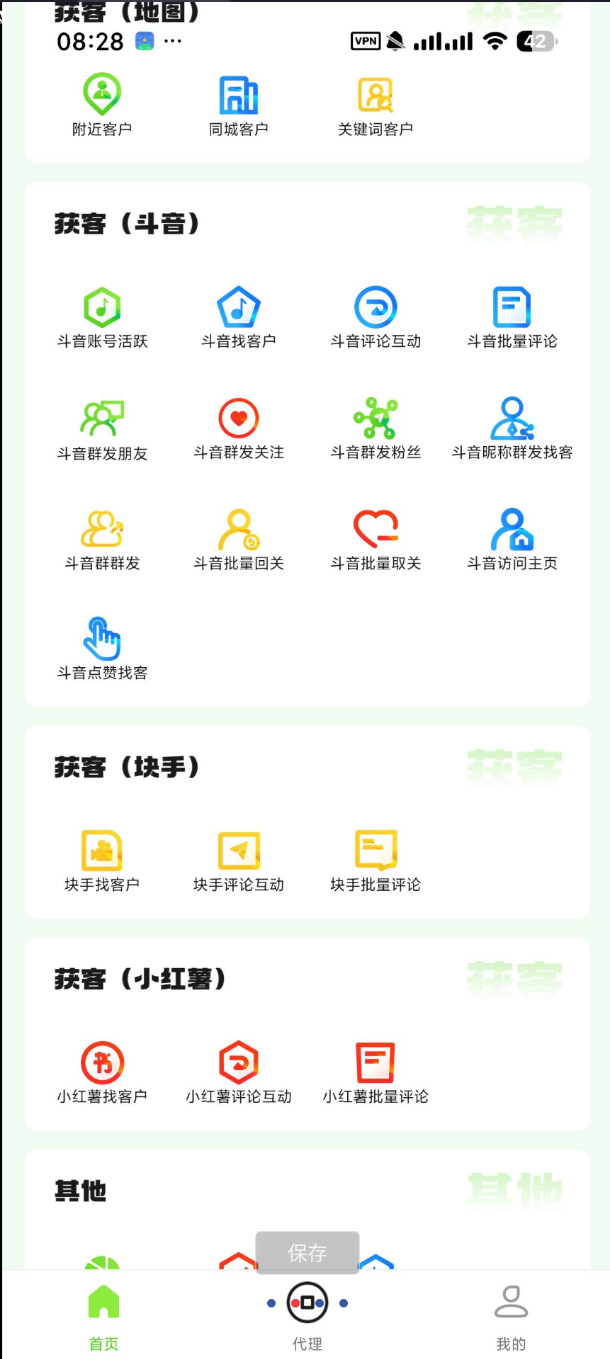Select 斗音点赞找客

click(x=102, y=650)
